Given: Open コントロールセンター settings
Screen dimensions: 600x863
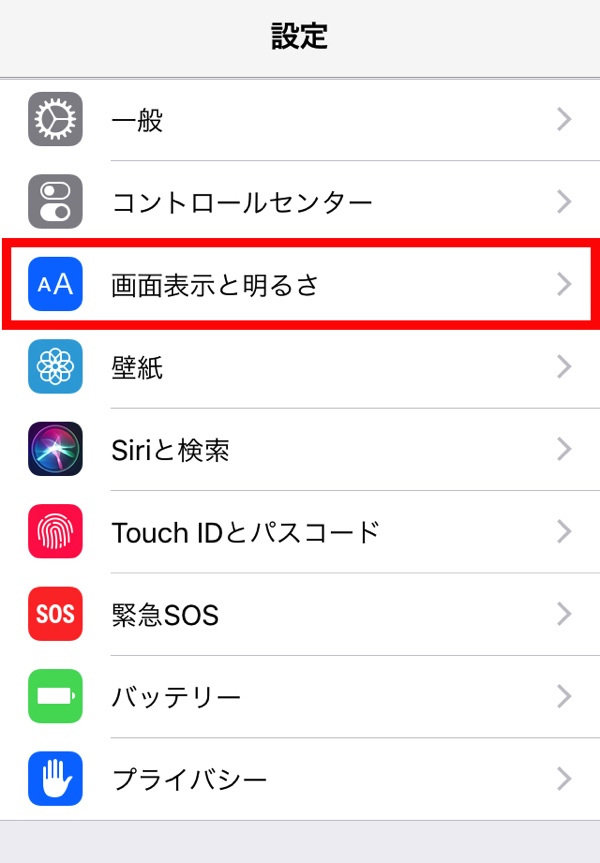Looking at the screenshot, I should (x=300, y=202).
